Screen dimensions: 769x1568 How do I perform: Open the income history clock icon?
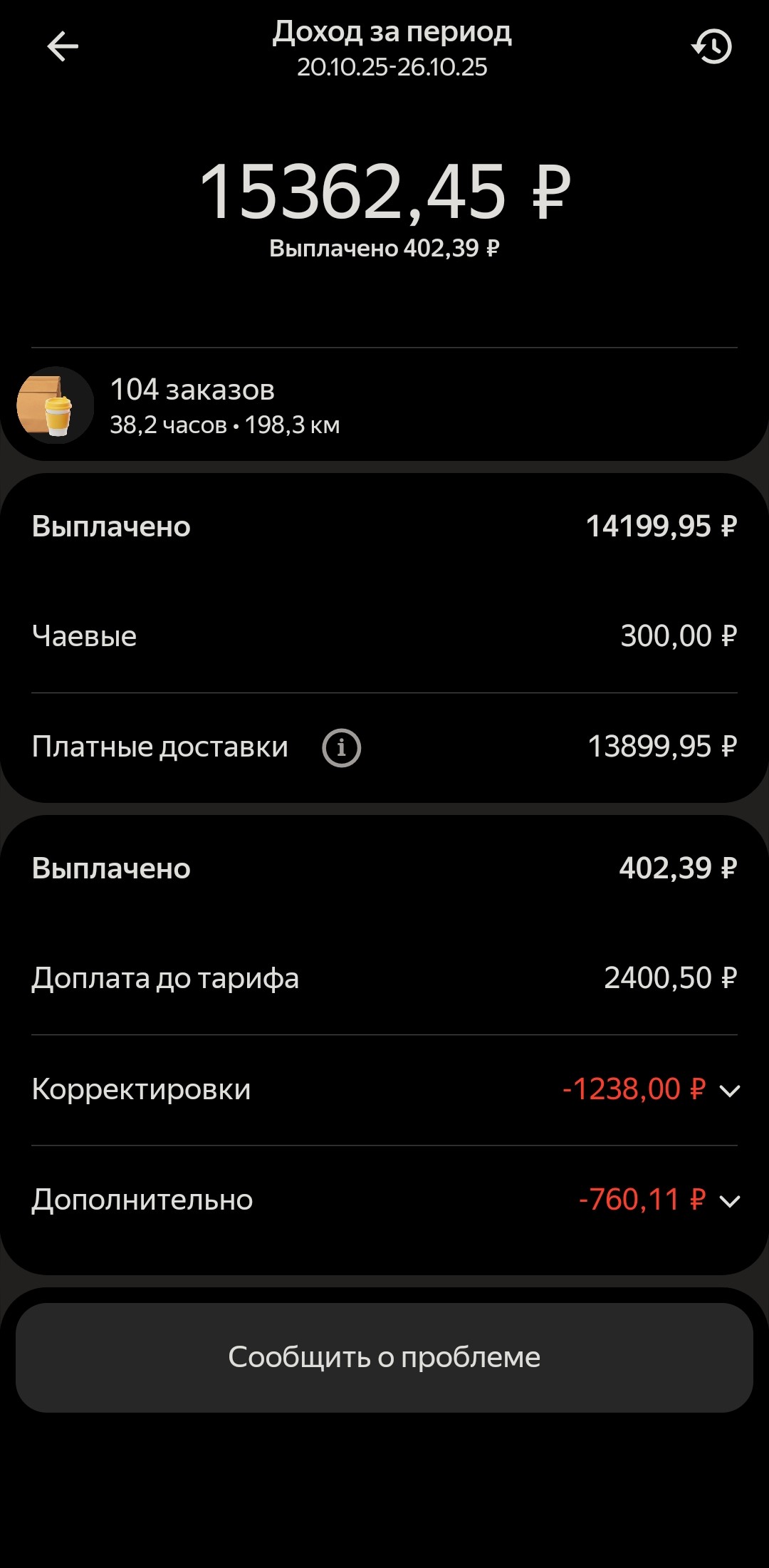pos(711,47)
